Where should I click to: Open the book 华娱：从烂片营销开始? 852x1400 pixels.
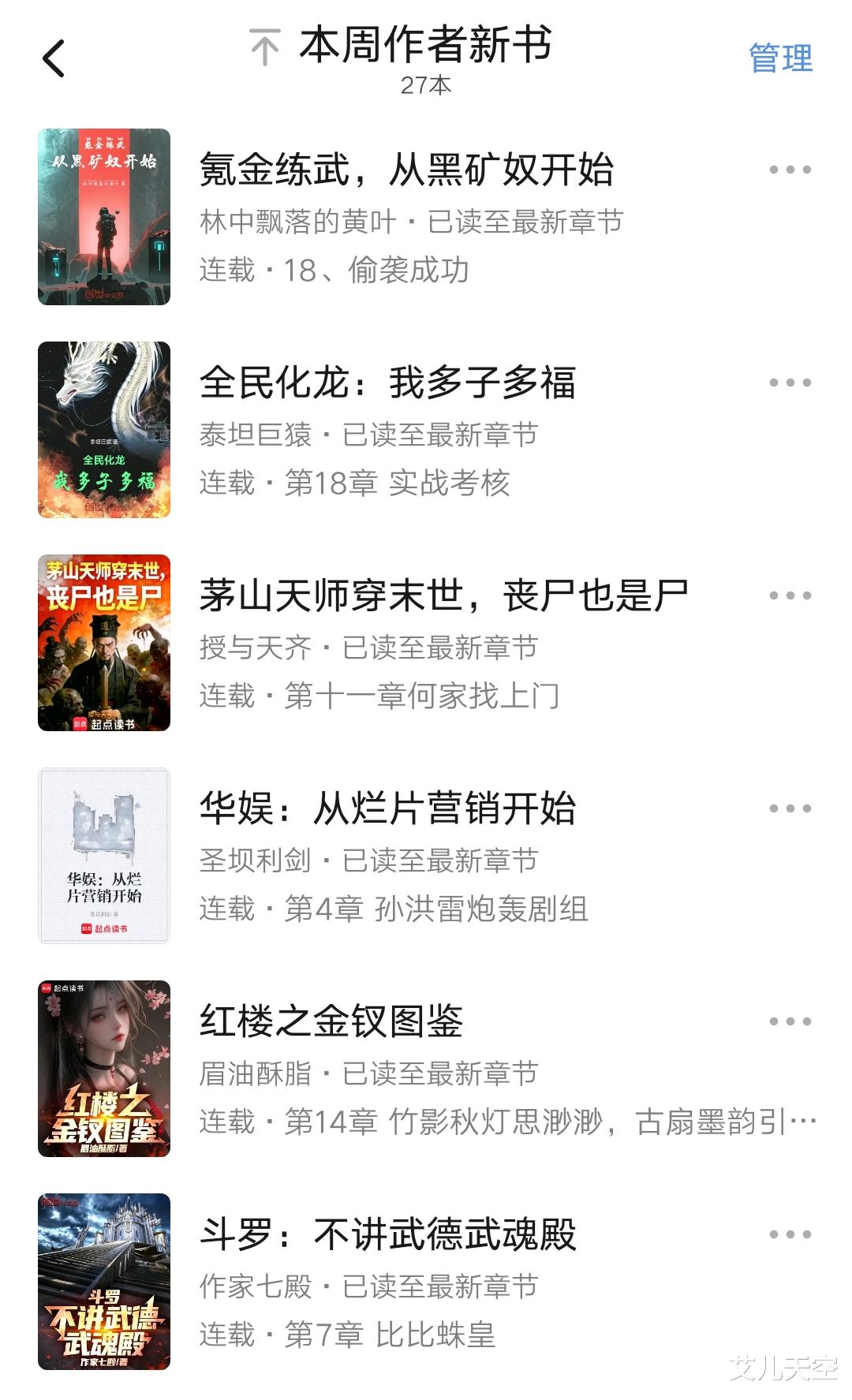point(387,809)
